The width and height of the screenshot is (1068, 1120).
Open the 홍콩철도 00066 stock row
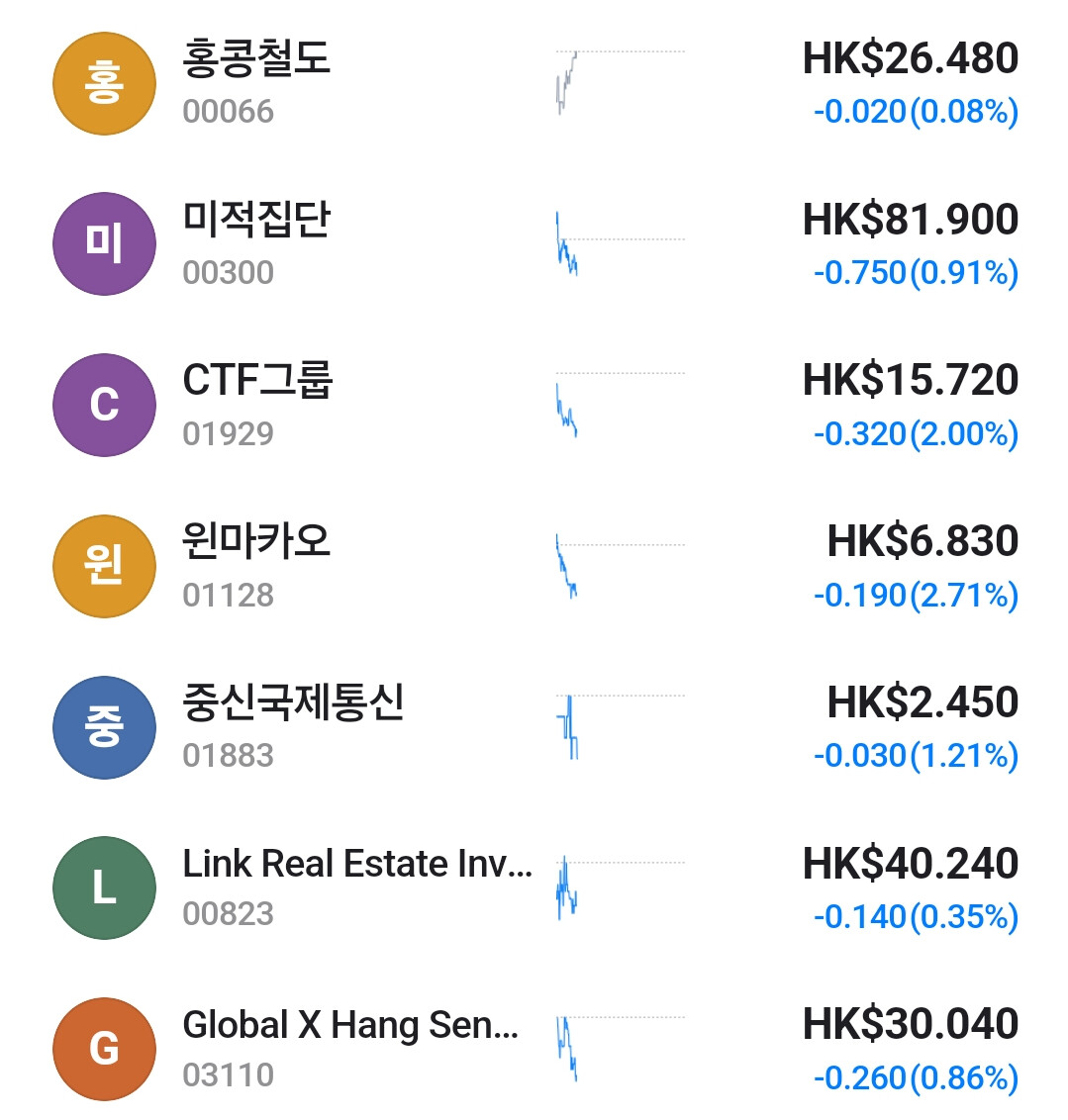point(534,83)
